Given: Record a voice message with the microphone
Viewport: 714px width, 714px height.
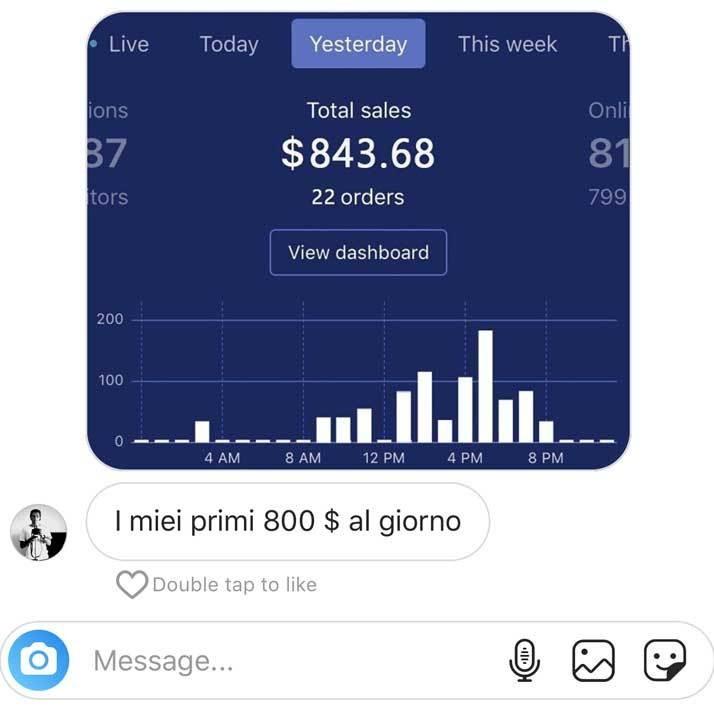Looking at the screenshot, I should (524, 661).
